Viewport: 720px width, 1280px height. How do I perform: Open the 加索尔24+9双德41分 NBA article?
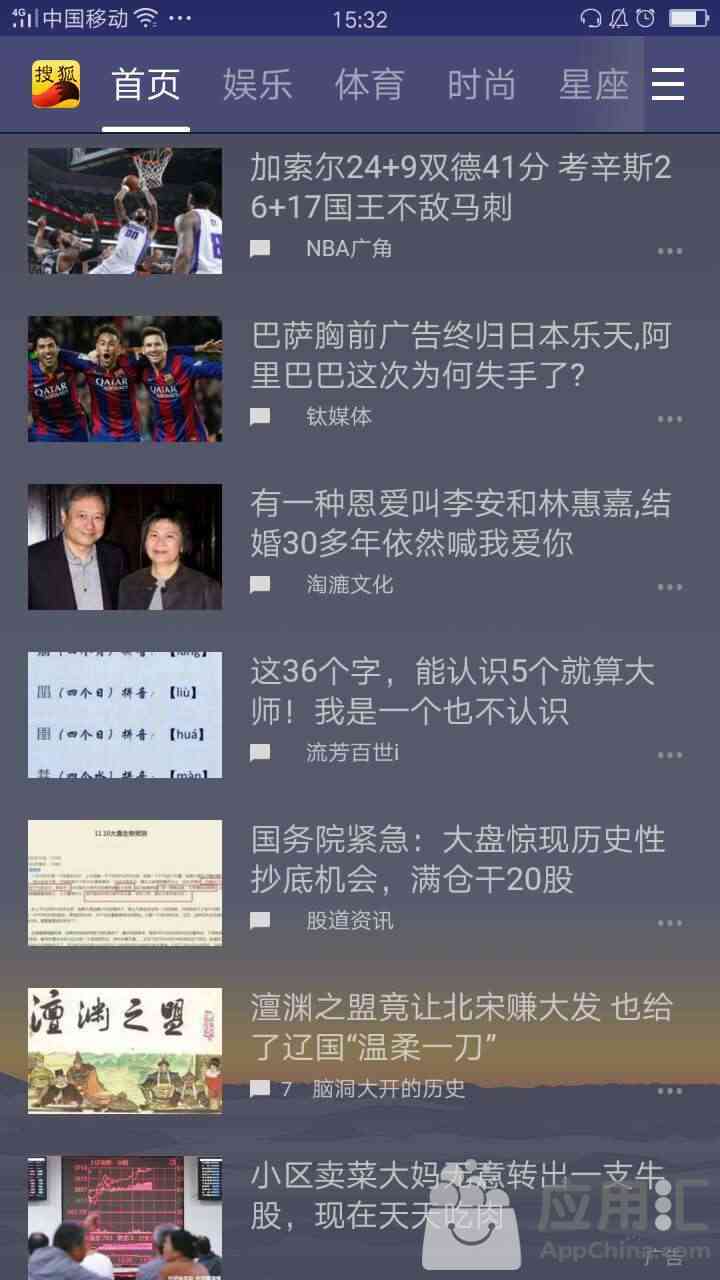pos(460,187)
